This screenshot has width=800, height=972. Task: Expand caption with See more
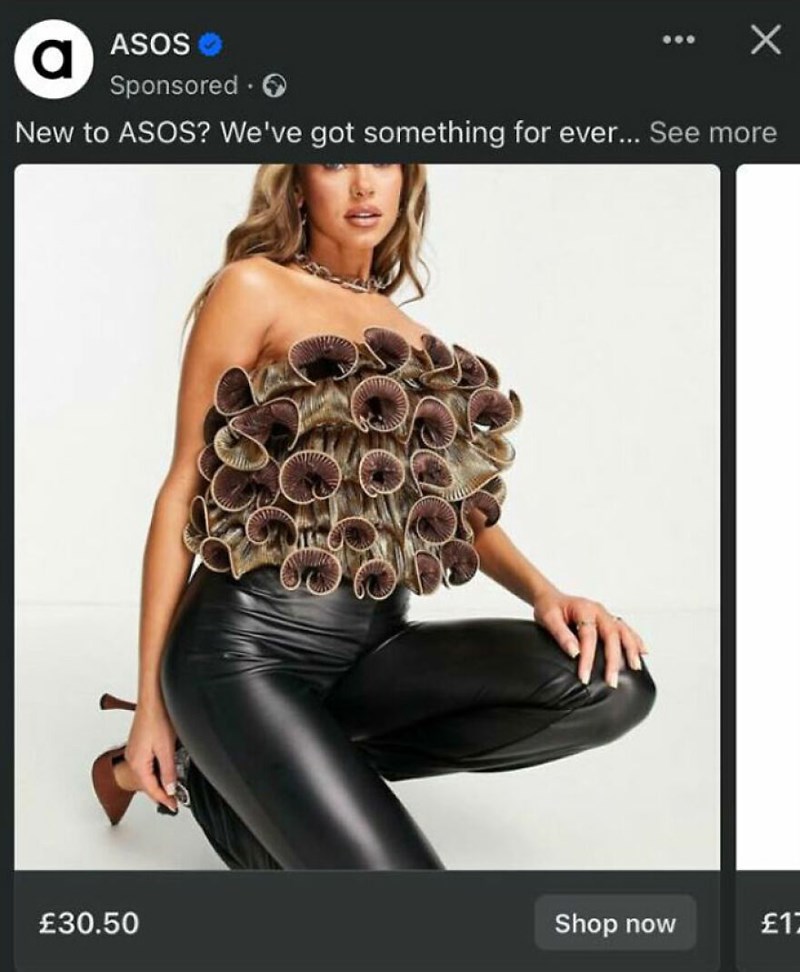[x=712, y=133]
